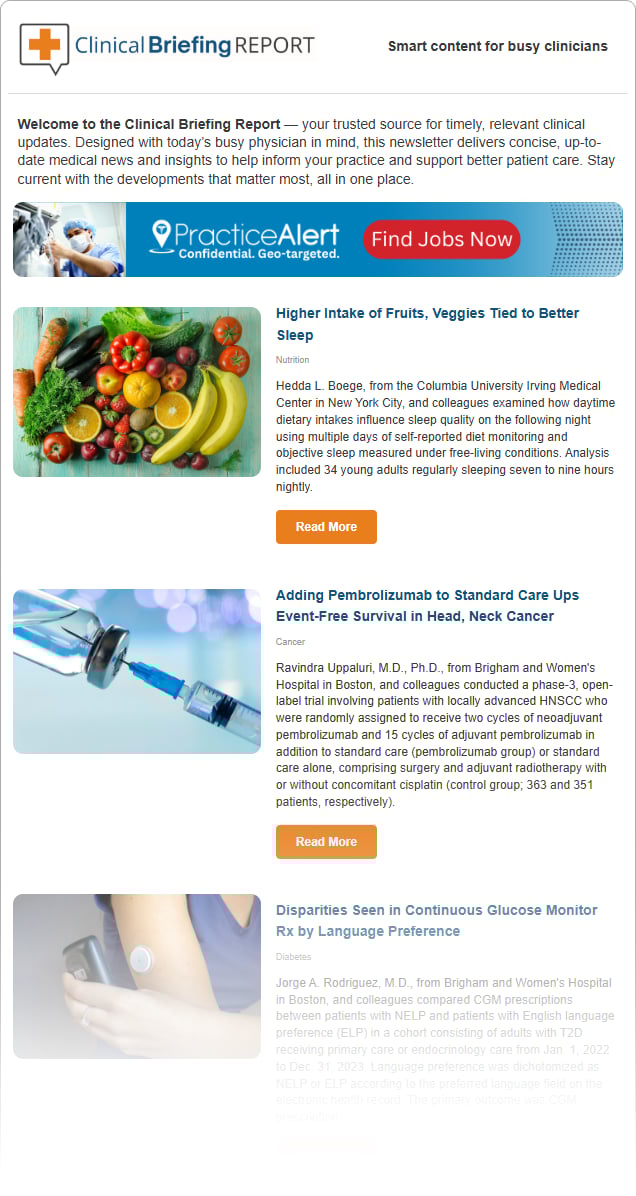
Task: Open the glucose monitor article image
Action: (x=137, y=976)
